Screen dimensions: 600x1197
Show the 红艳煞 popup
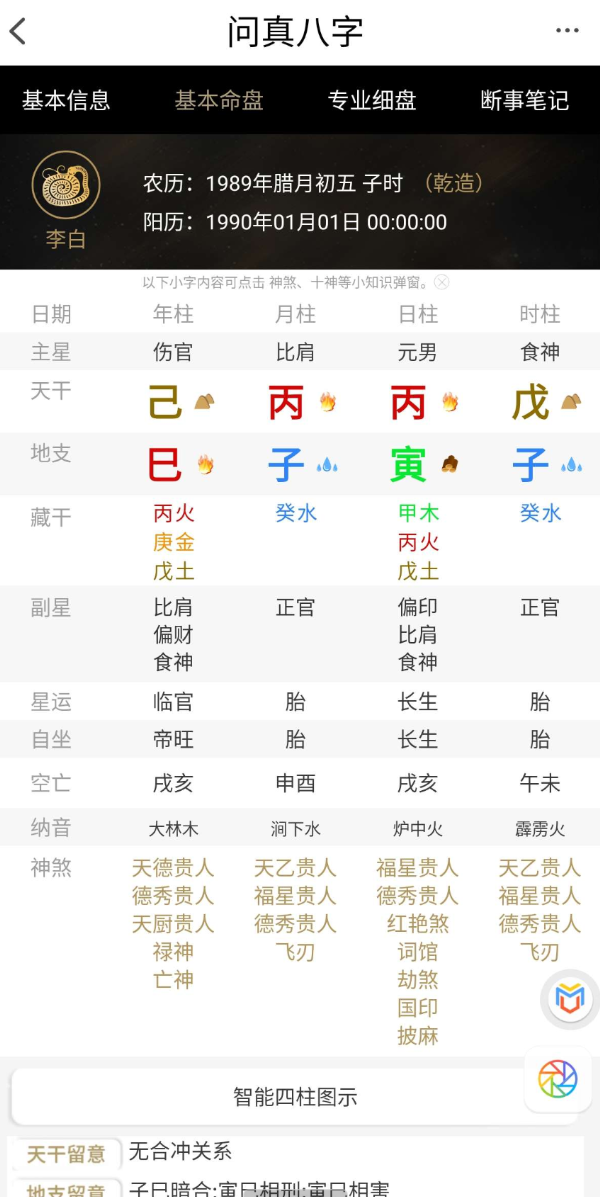(x=417, y=924)
